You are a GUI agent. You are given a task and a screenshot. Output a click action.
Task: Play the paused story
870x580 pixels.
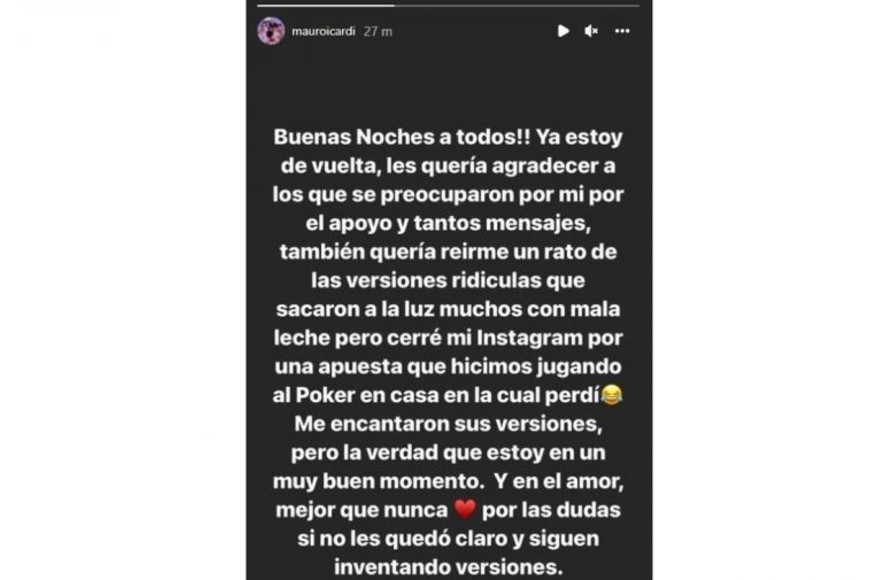563,31
